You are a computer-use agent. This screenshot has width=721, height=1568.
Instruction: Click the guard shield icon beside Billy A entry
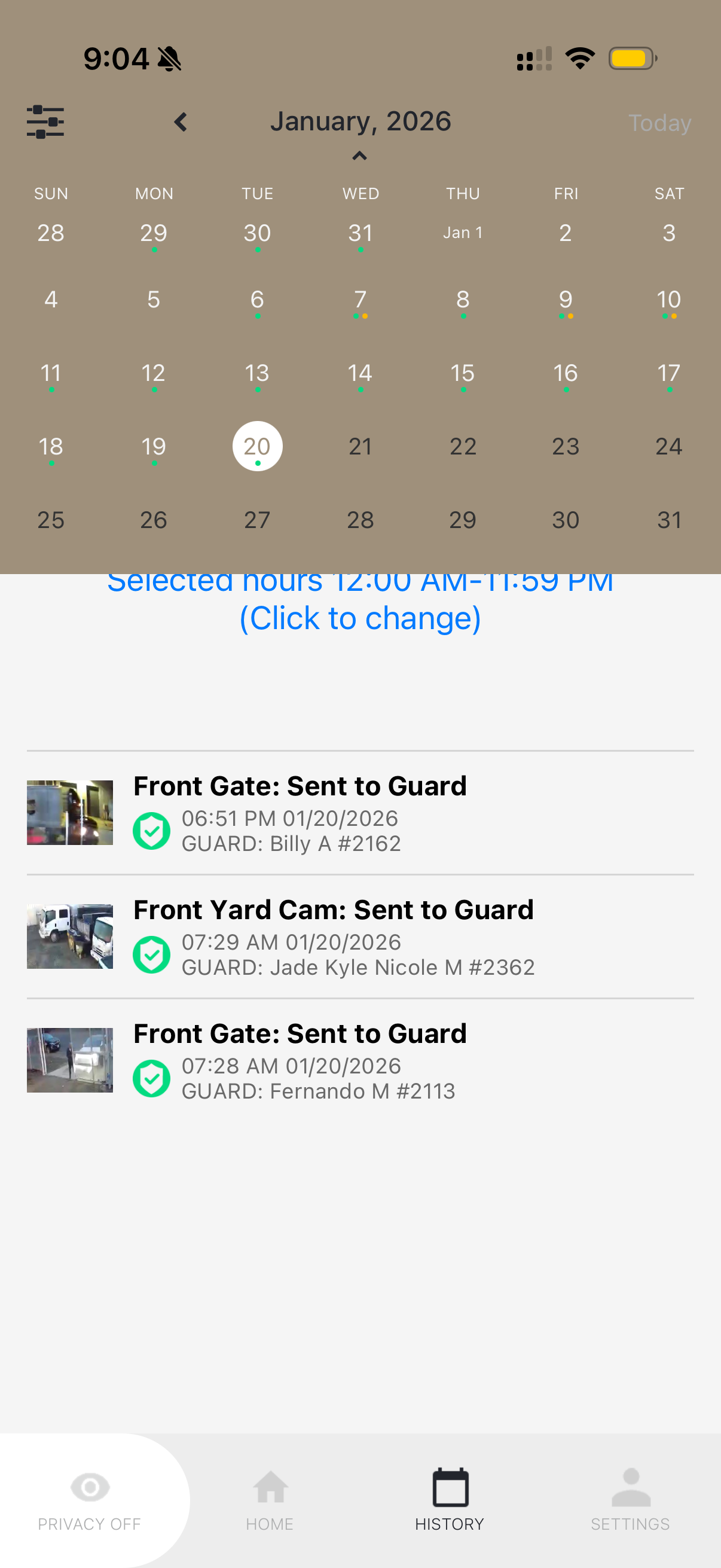point(151,829)
